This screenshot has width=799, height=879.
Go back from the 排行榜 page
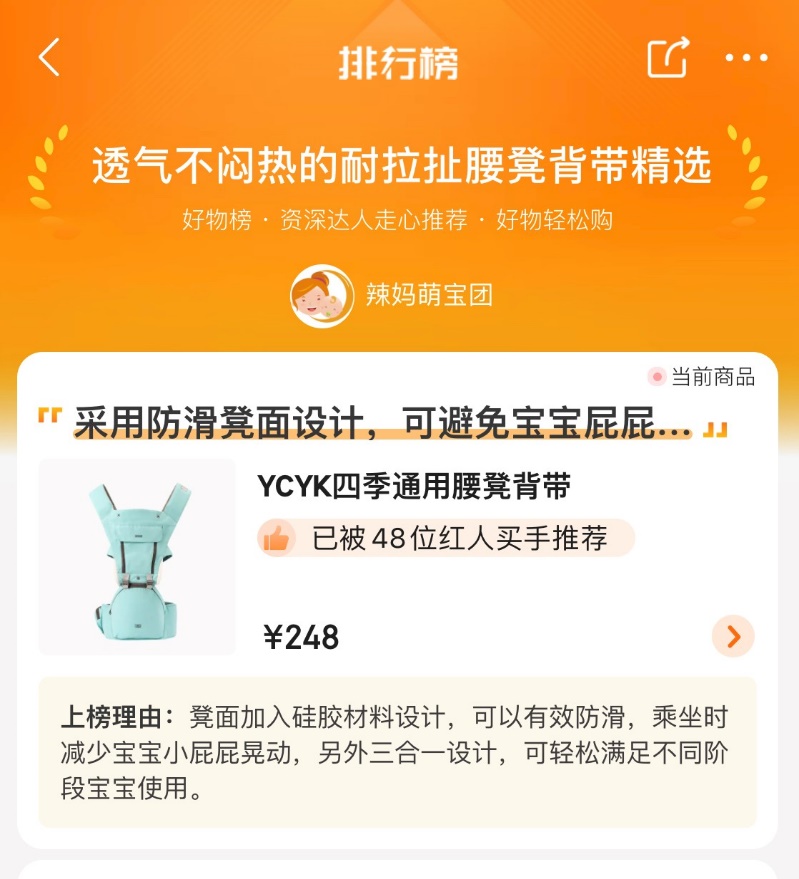click(49, 58)
